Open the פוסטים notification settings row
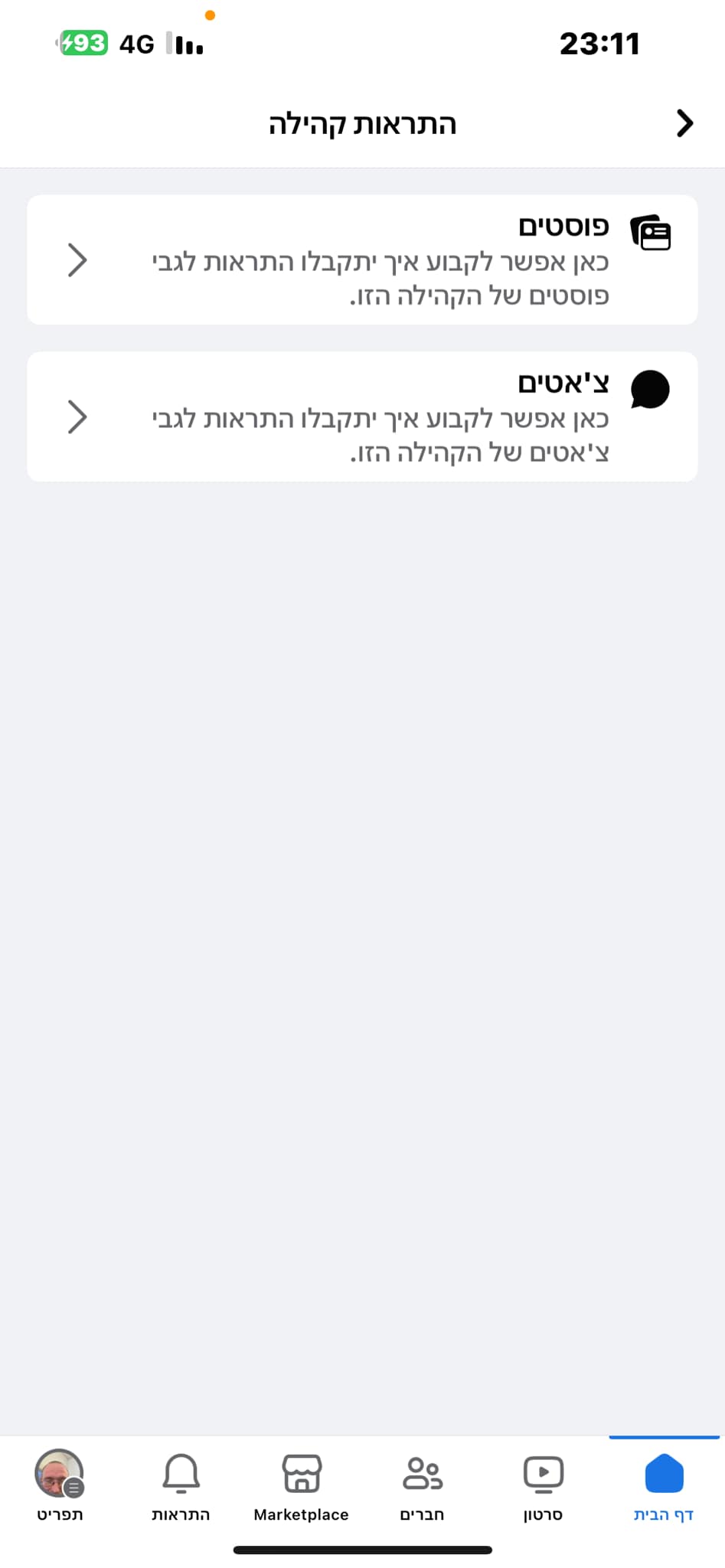The height and width of the screenshot is (1568, 725). pyautogui.click(x=362, y=260)
